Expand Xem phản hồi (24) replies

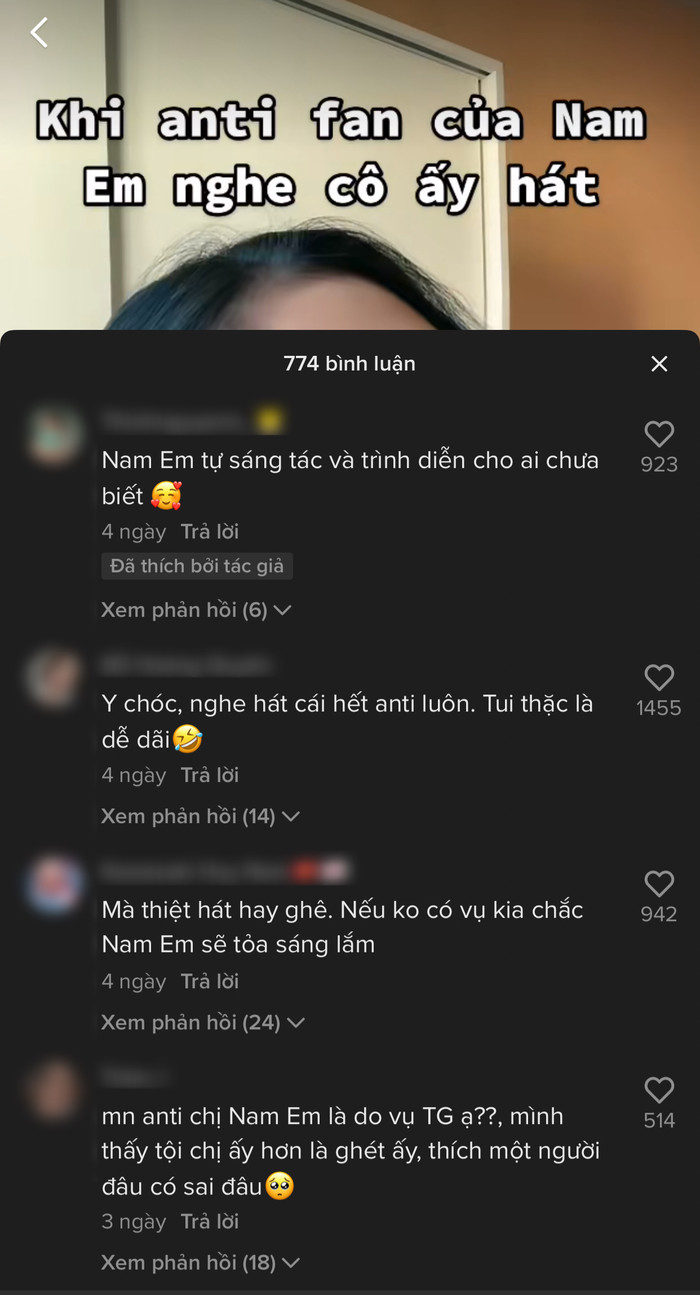202,1022
